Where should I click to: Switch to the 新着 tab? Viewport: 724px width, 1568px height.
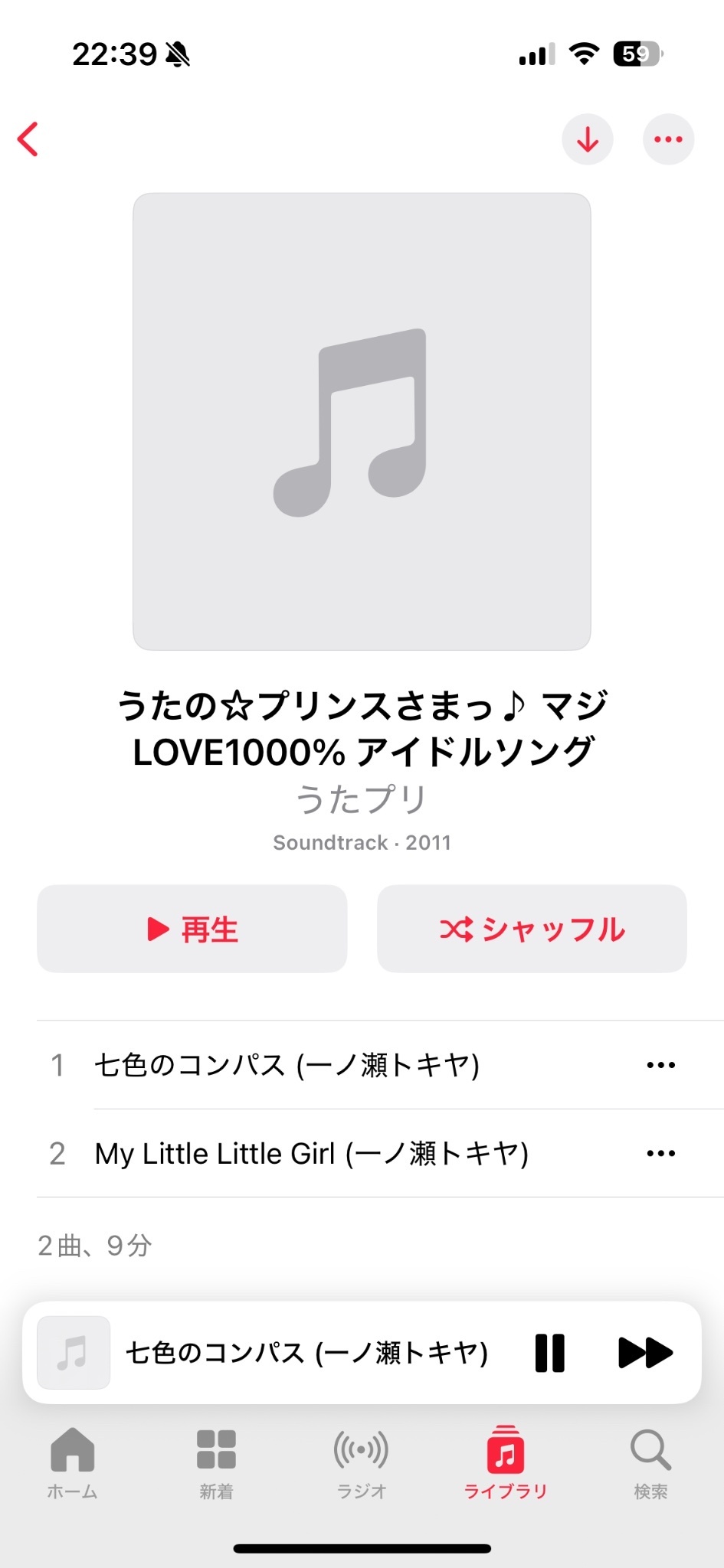click(217, 1463)
